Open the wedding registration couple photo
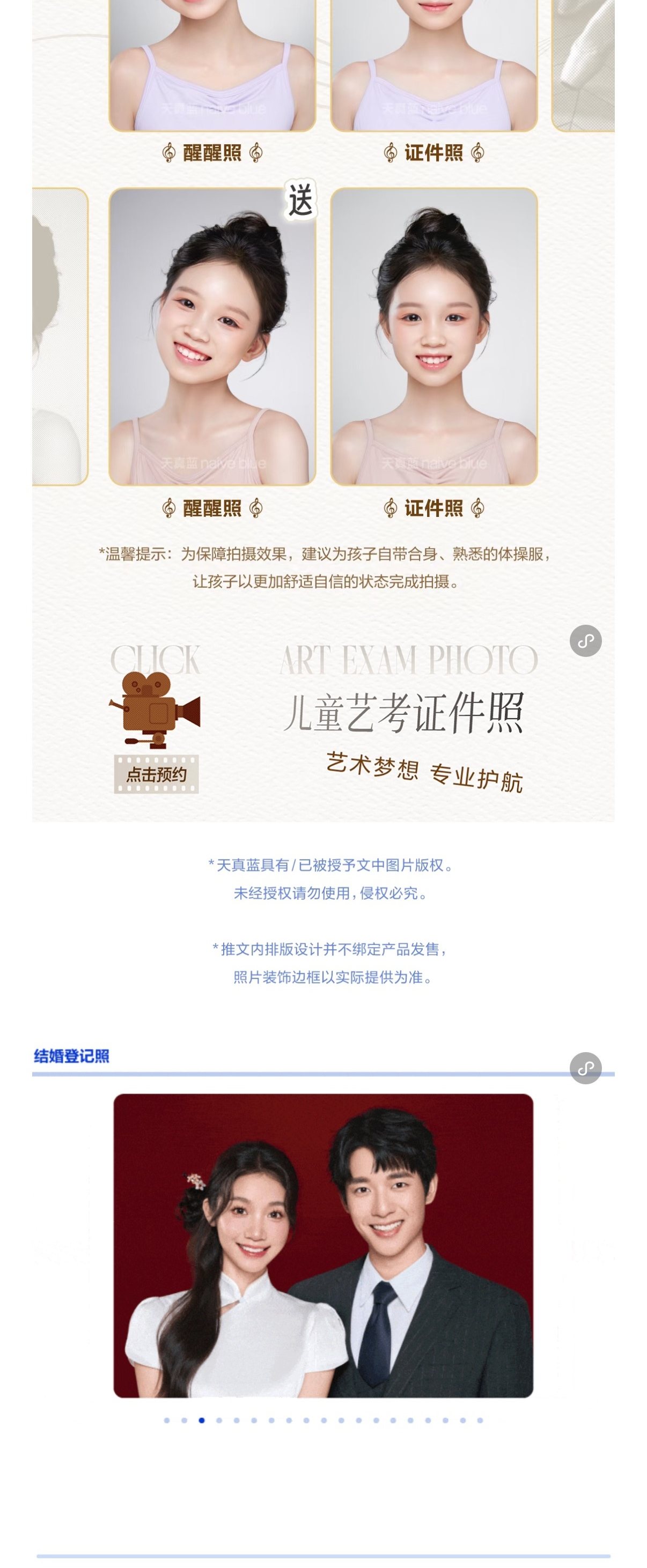The height and width of the screenshot is (1568, 647). (x=323, y=1245)
